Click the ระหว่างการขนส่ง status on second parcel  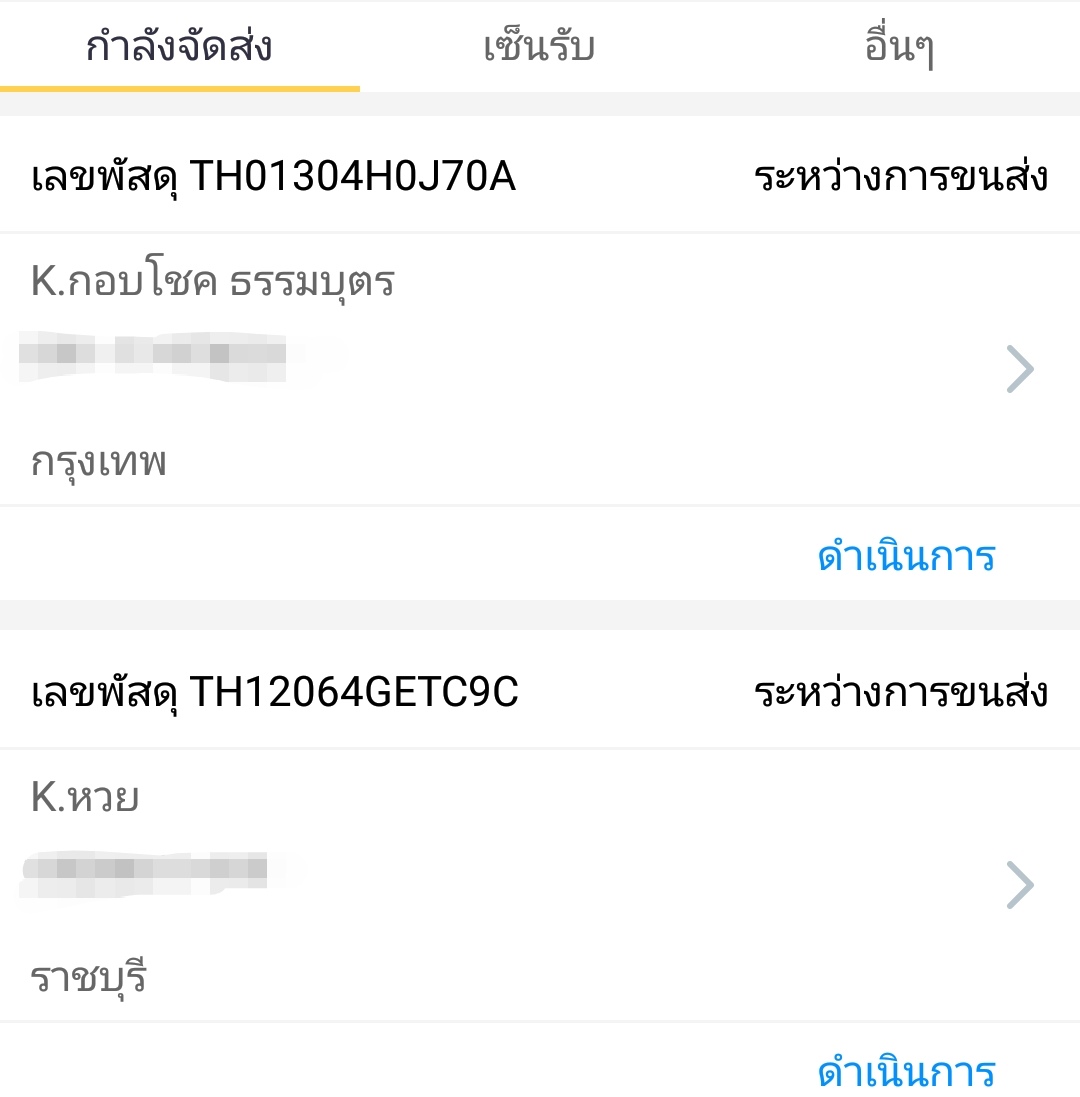point(902,692)
